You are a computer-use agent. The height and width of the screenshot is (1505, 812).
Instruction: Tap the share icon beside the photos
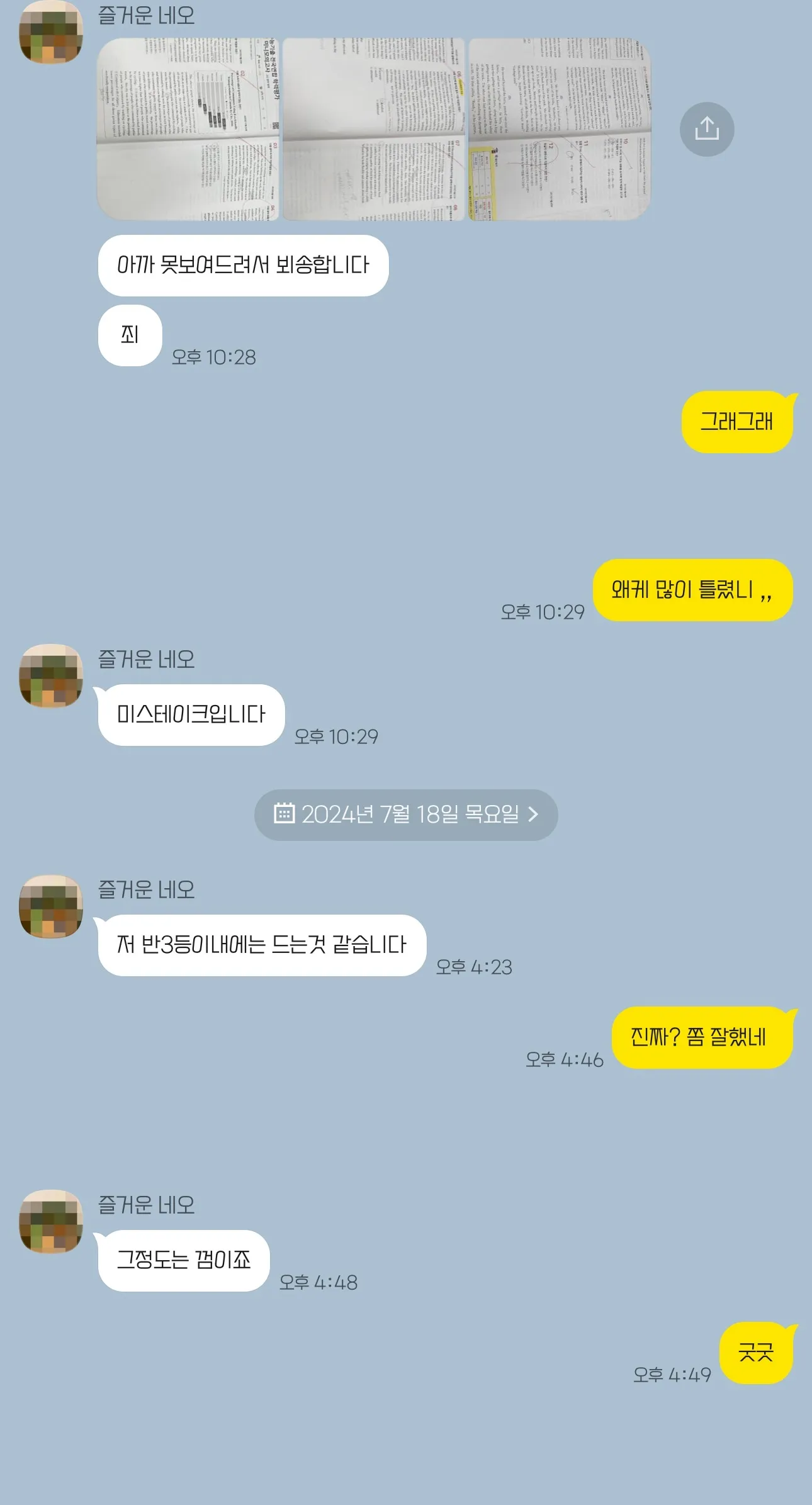pyautogui.click(x=706, y=129)
